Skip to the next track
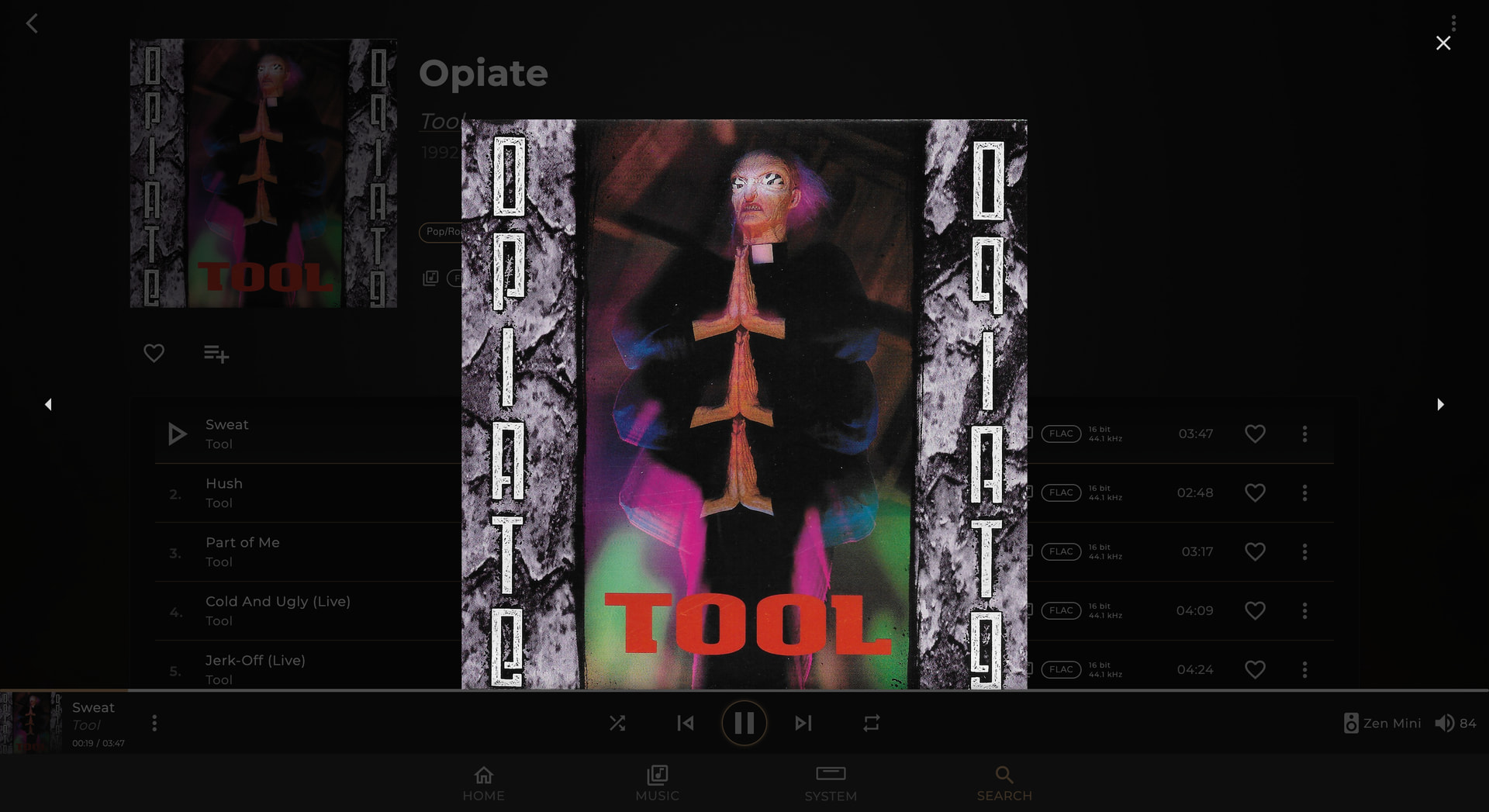1489x812 pixels. pos(803,723)
